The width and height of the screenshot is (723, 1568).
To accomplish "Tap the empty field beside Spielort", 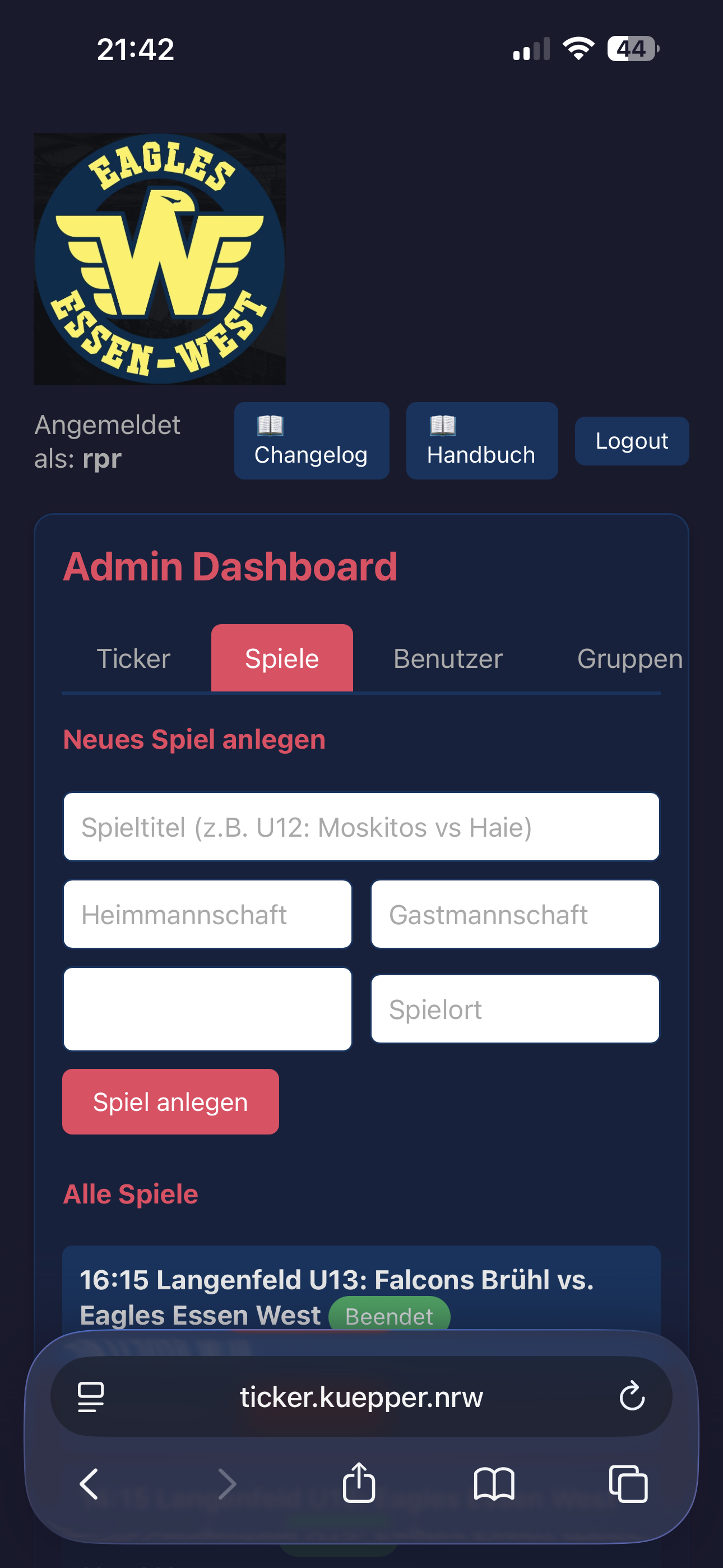I will 207,1009.
